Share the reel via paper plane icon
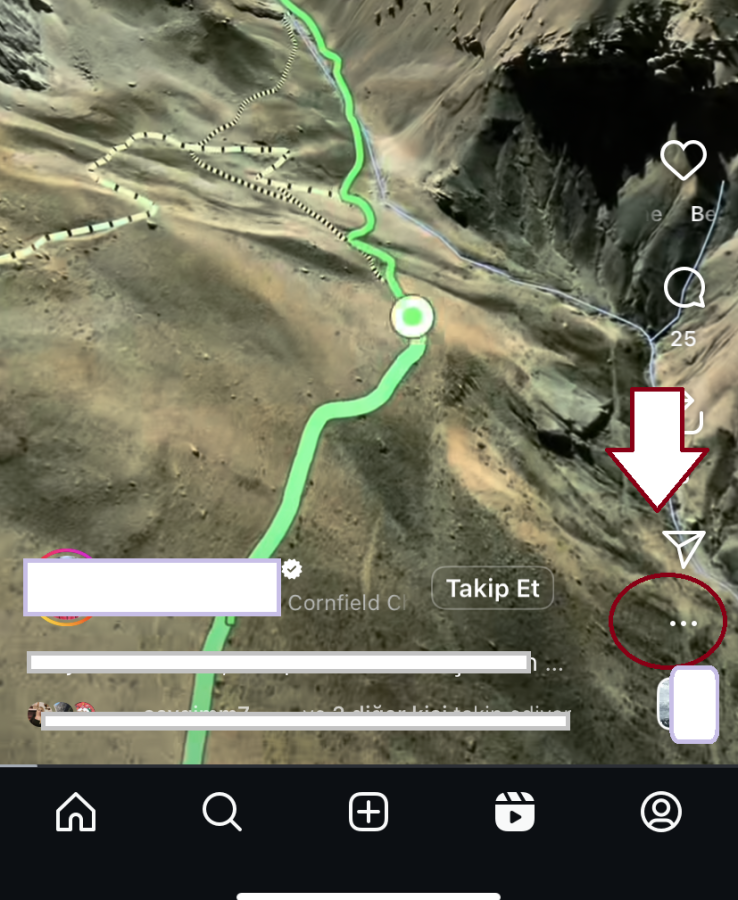738x900 pixels. (684, 548)
